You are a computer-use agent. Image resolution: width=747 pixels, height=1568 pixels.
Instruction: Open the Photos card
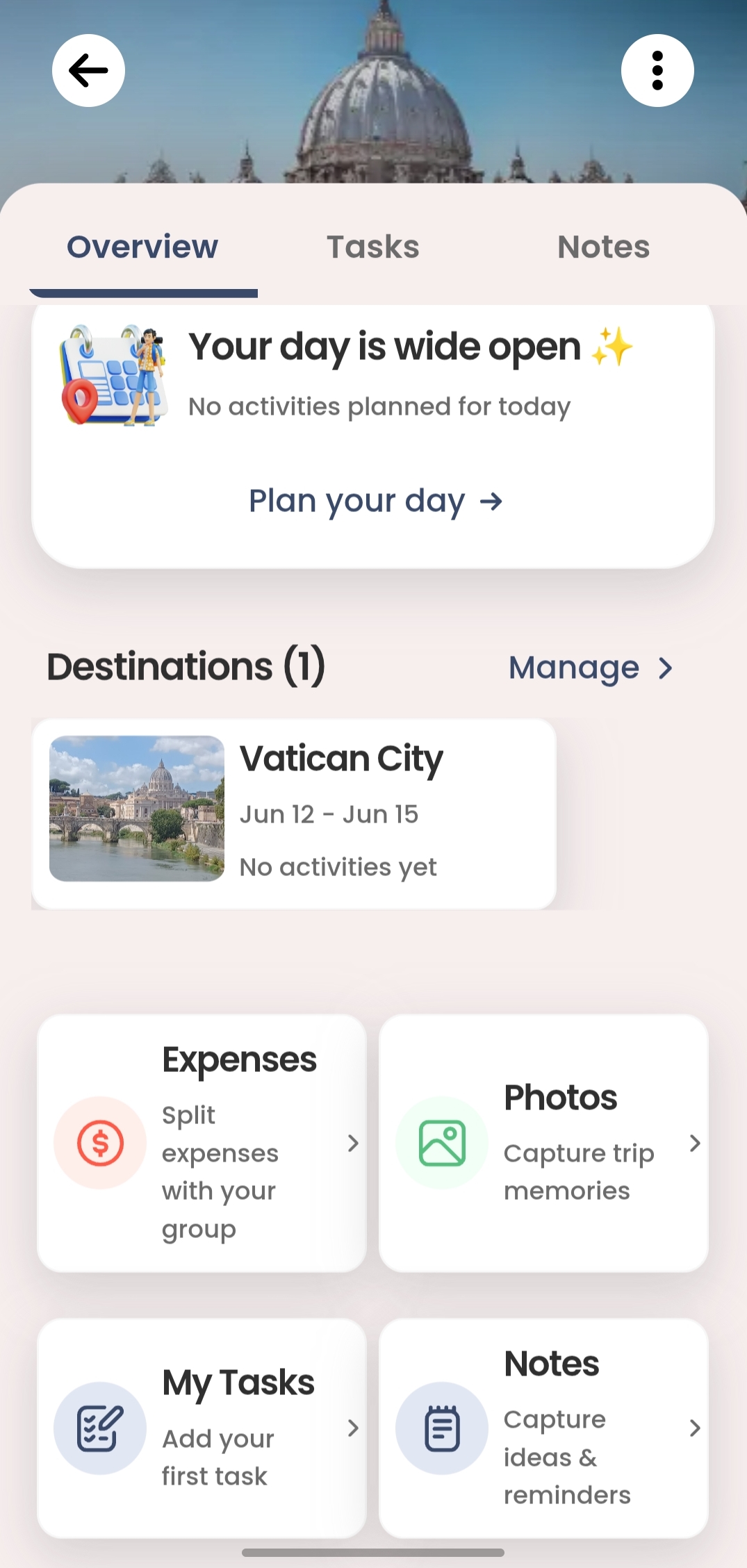tap(543, 1143)
